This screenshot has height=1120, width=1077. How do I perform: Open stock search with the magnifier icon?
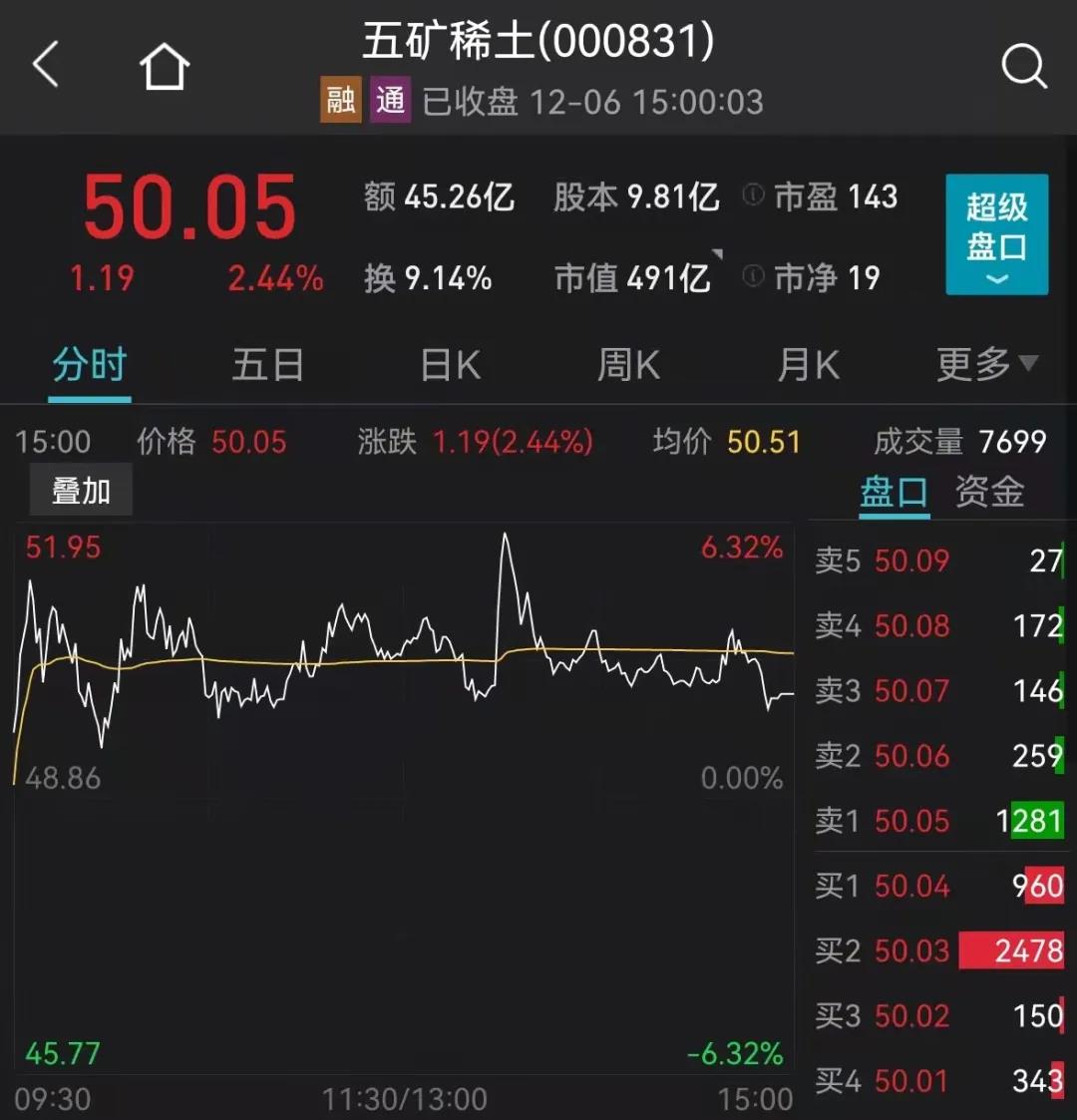point(1023,67)
